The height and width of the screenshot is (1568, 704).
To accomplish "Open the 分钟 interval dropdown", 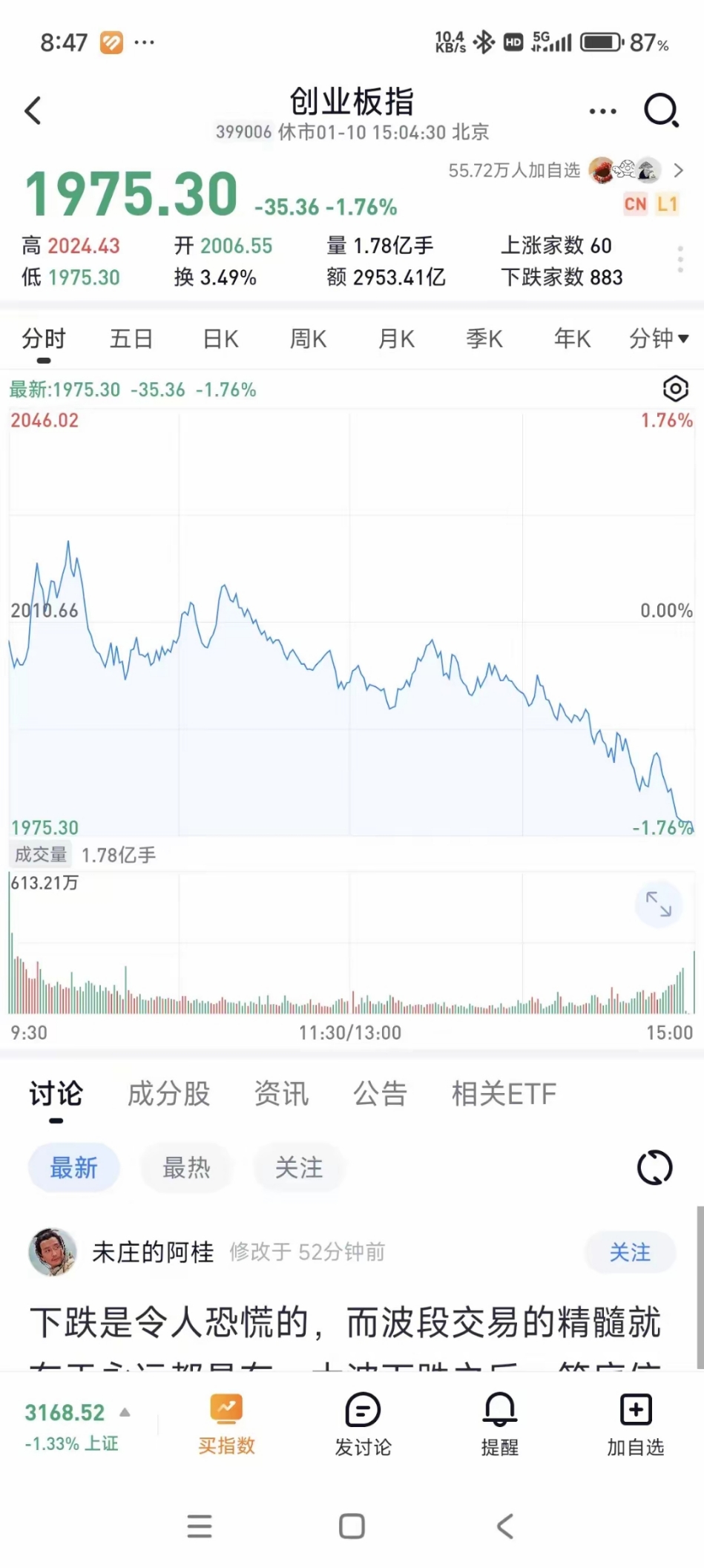I will click(657, 338).
